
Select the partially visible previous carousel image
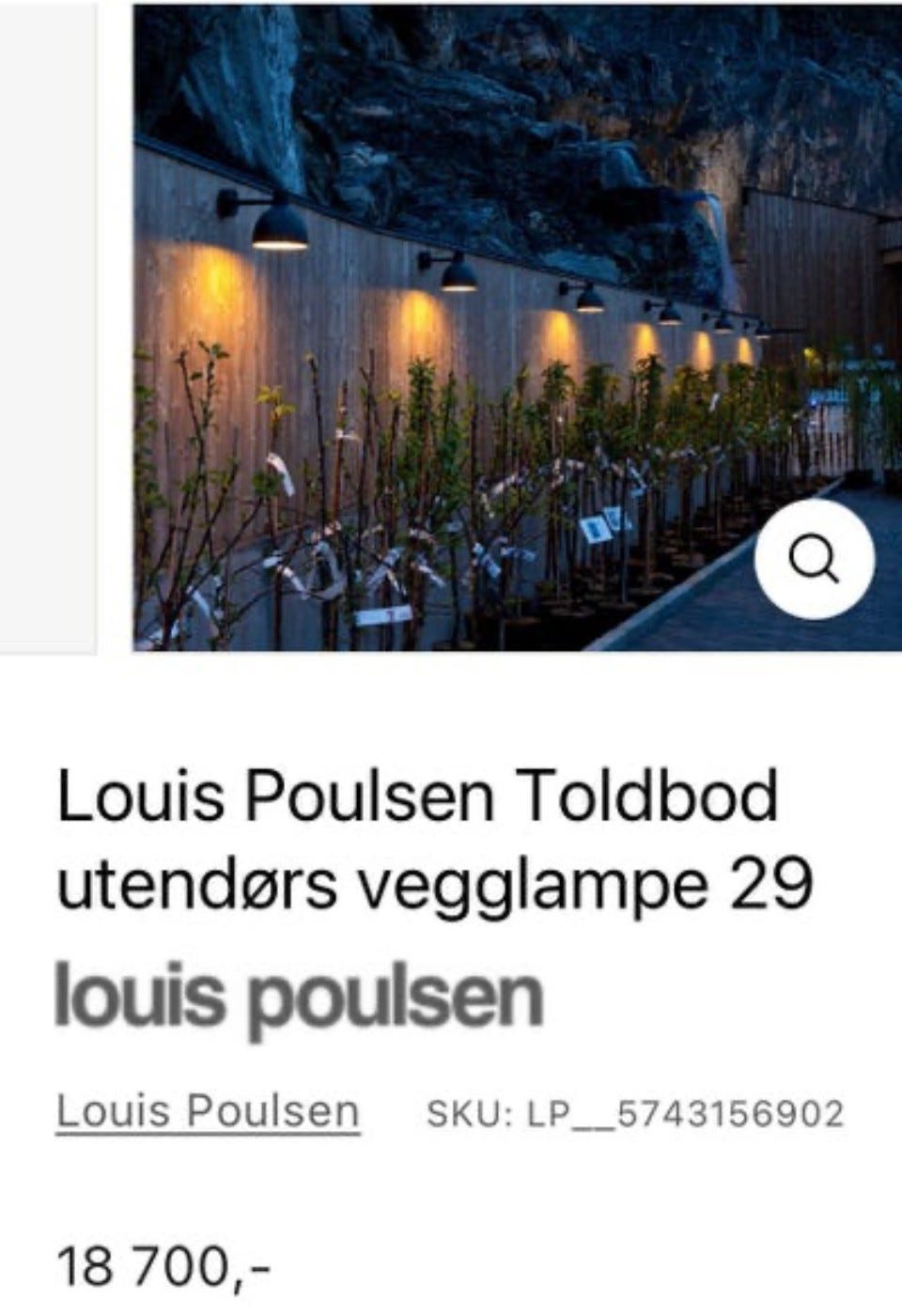47,329
